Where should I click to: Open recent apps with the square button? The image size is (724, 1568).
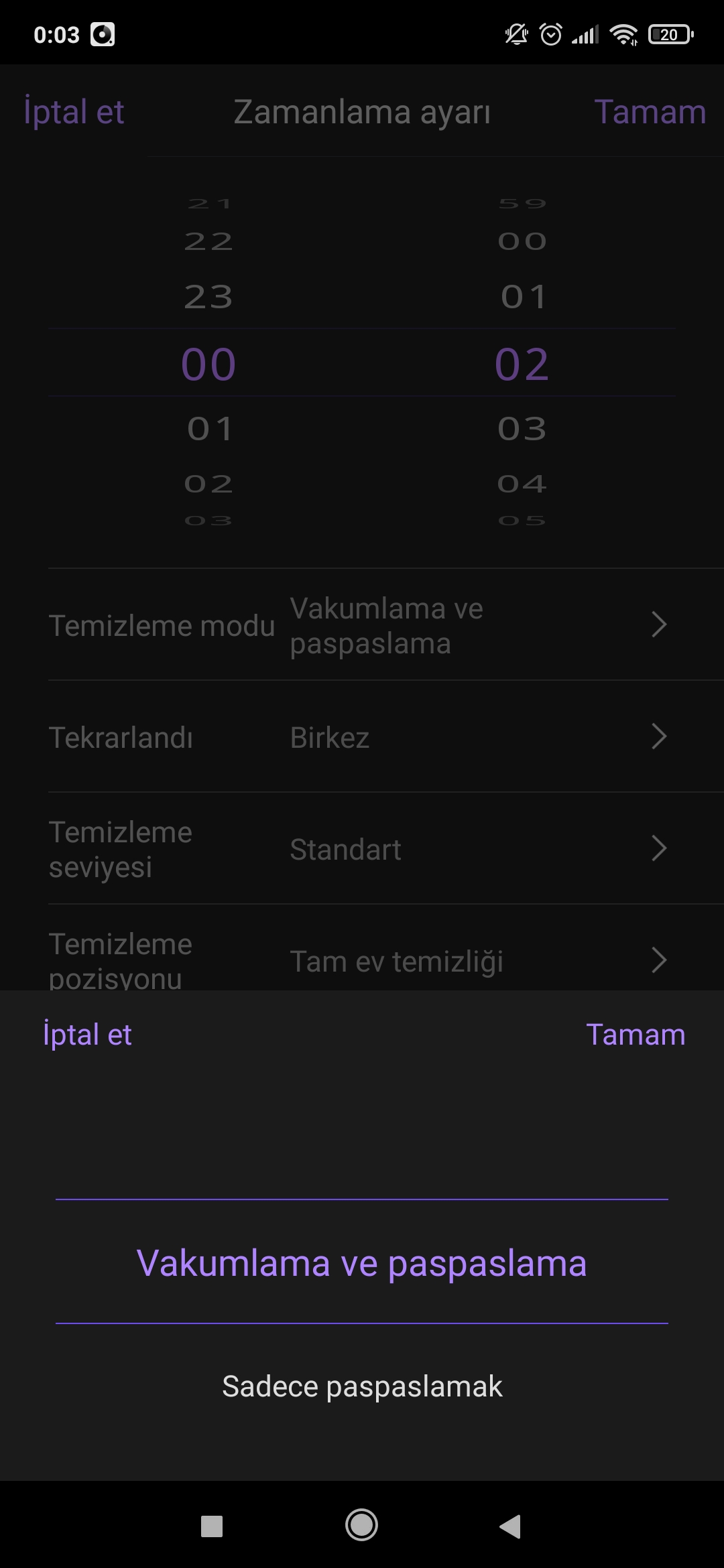pos(212,1526)
